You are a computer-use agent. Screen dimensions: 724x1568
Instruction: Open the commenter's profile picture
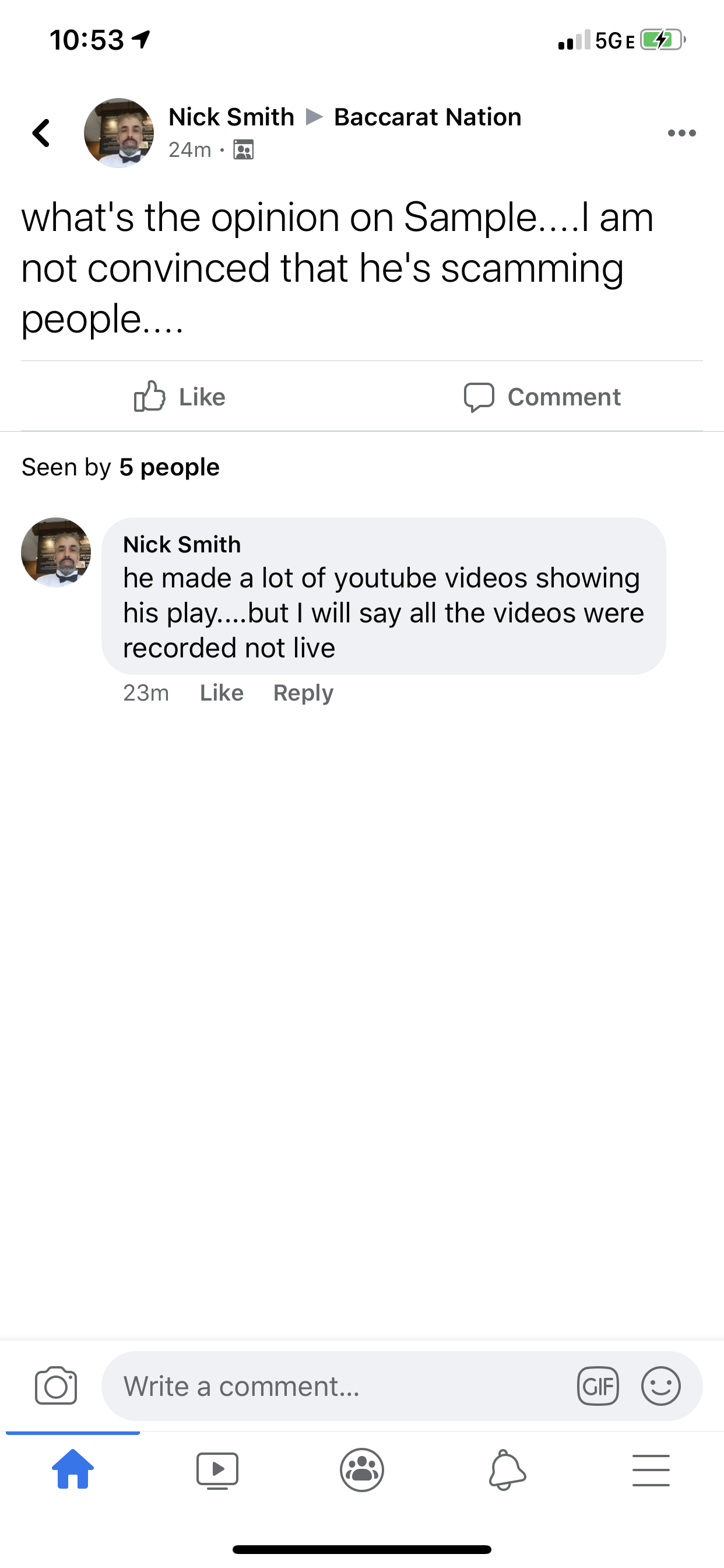point(56,552)
